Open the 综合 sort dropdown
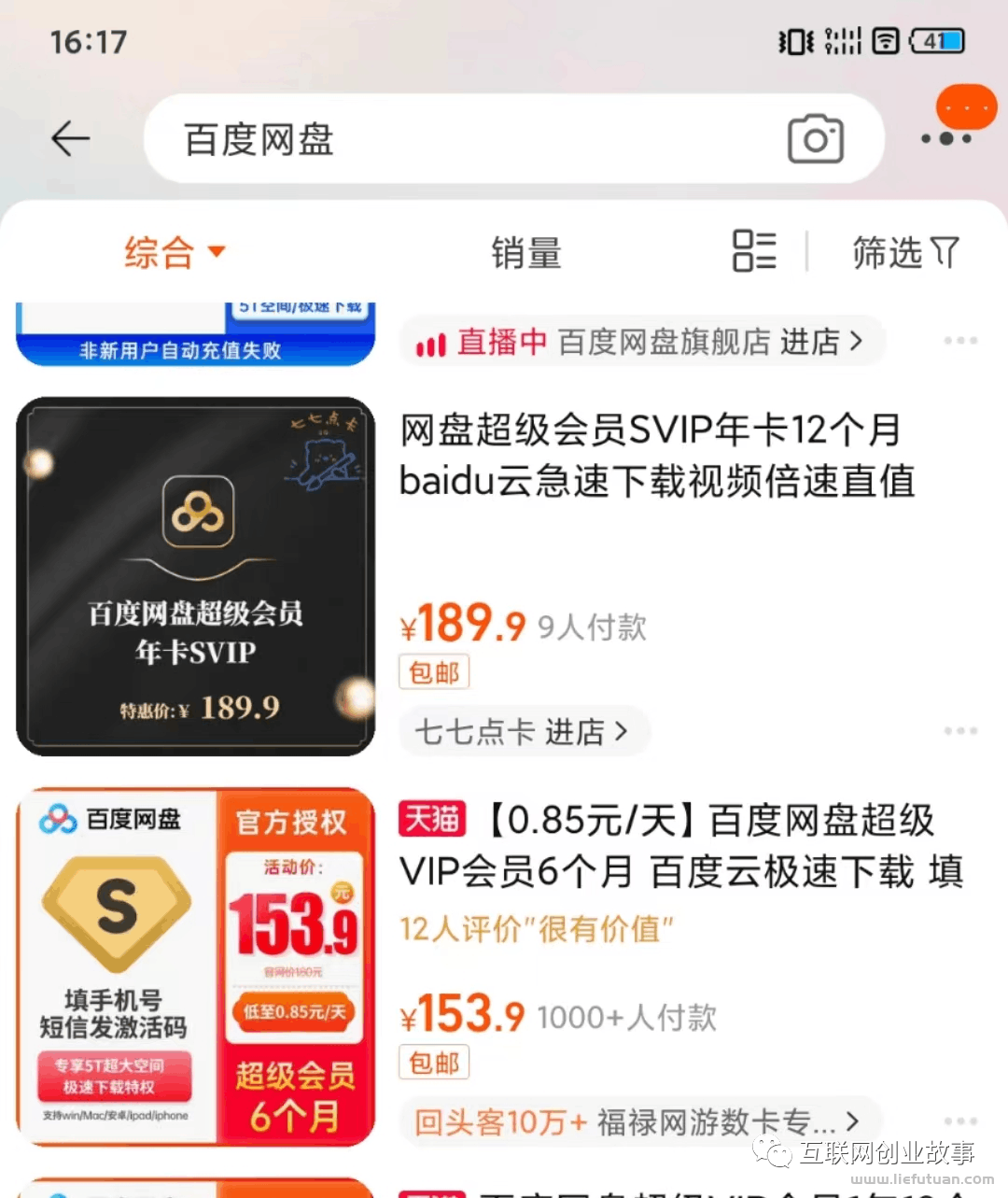 click(x=174, y=252)
